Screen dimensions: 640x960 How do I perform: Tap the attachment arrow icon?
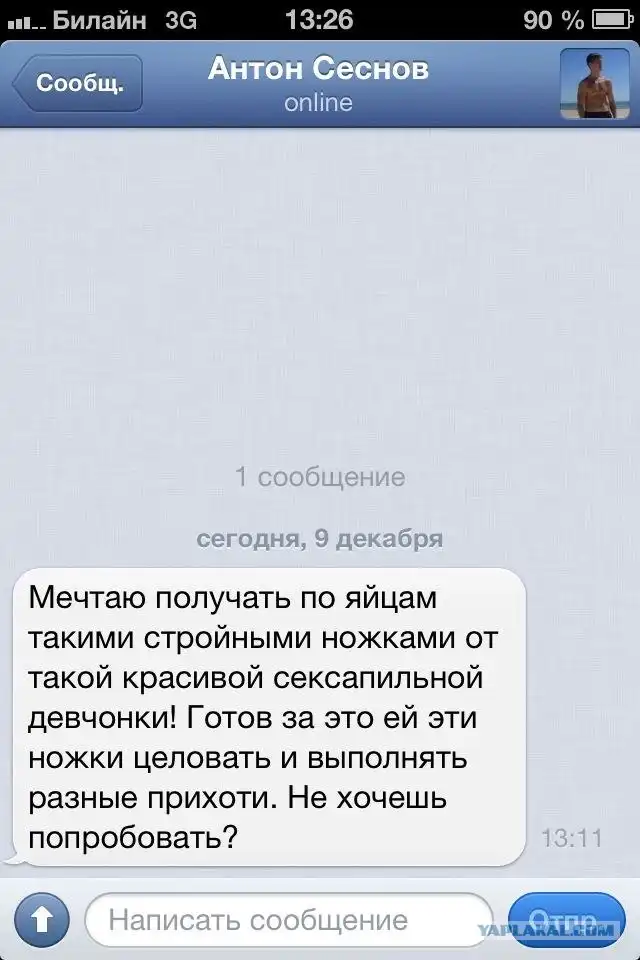point(42,919)
